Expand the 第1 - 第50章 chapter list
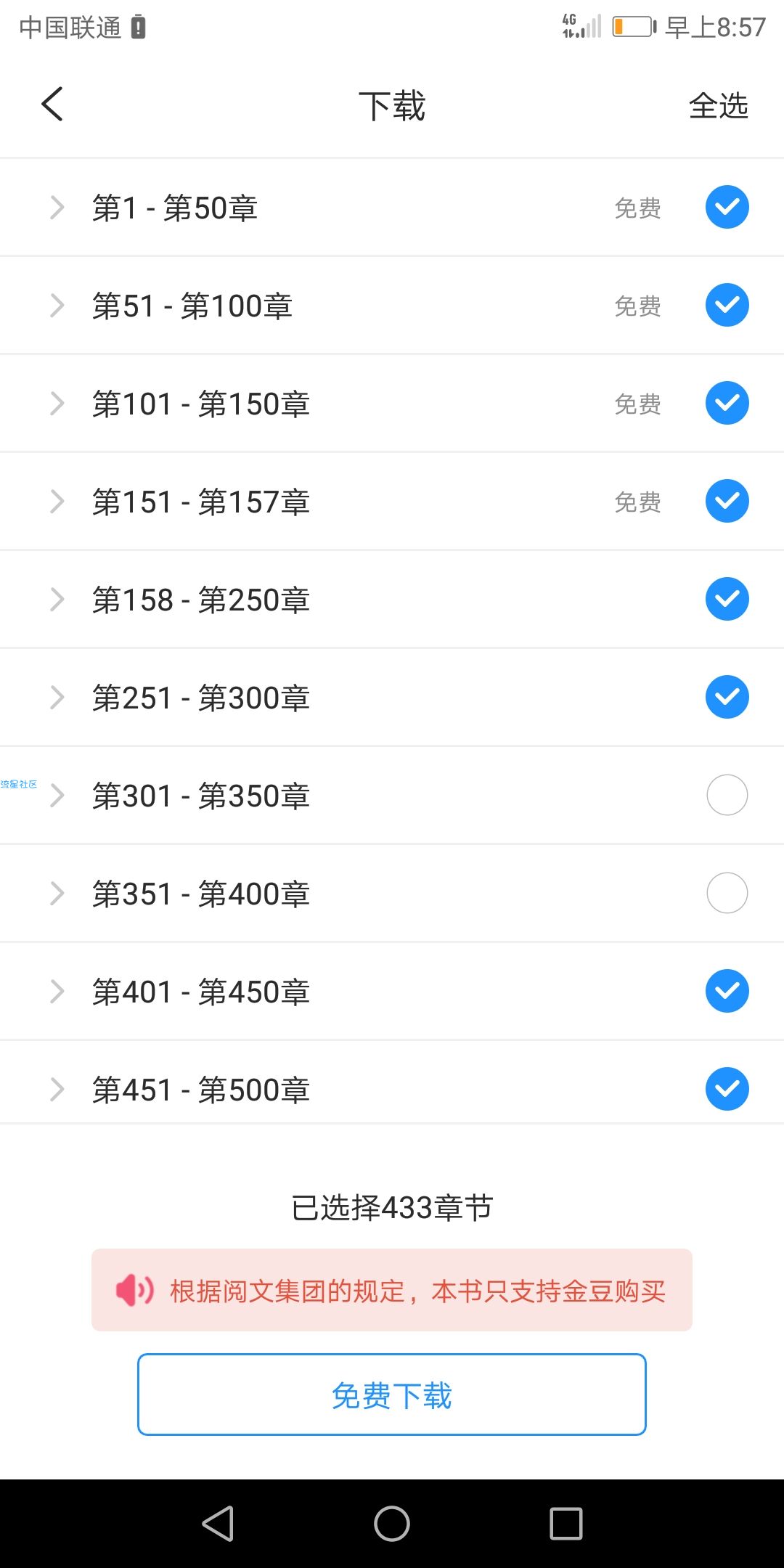Screen dimensions: 784x1568 coord(57,208)
